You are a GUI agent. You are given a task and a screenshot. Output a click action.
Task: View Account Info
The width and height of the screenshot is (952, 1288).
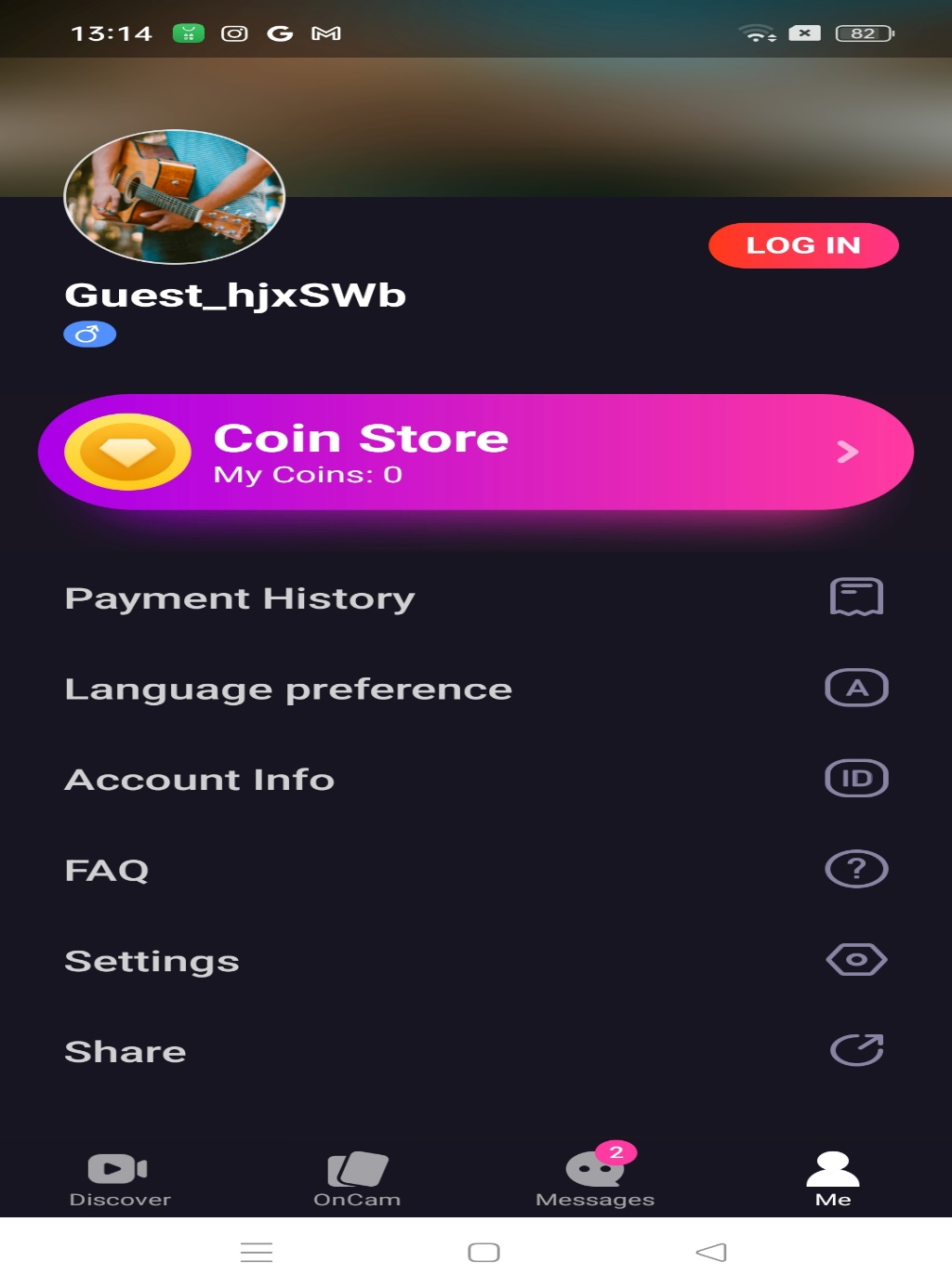pyautogui.click(x=199, y=779)
